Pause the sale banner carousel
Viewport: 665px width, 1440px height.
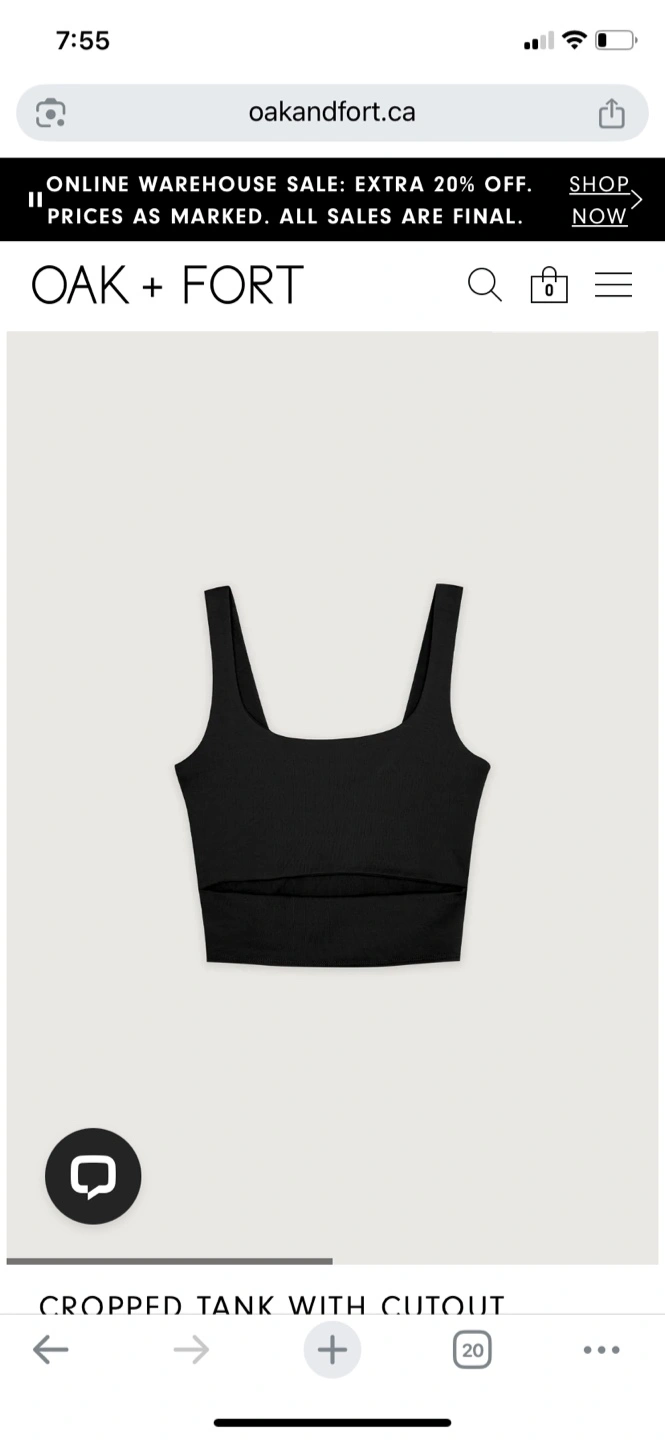pos(35,199)
